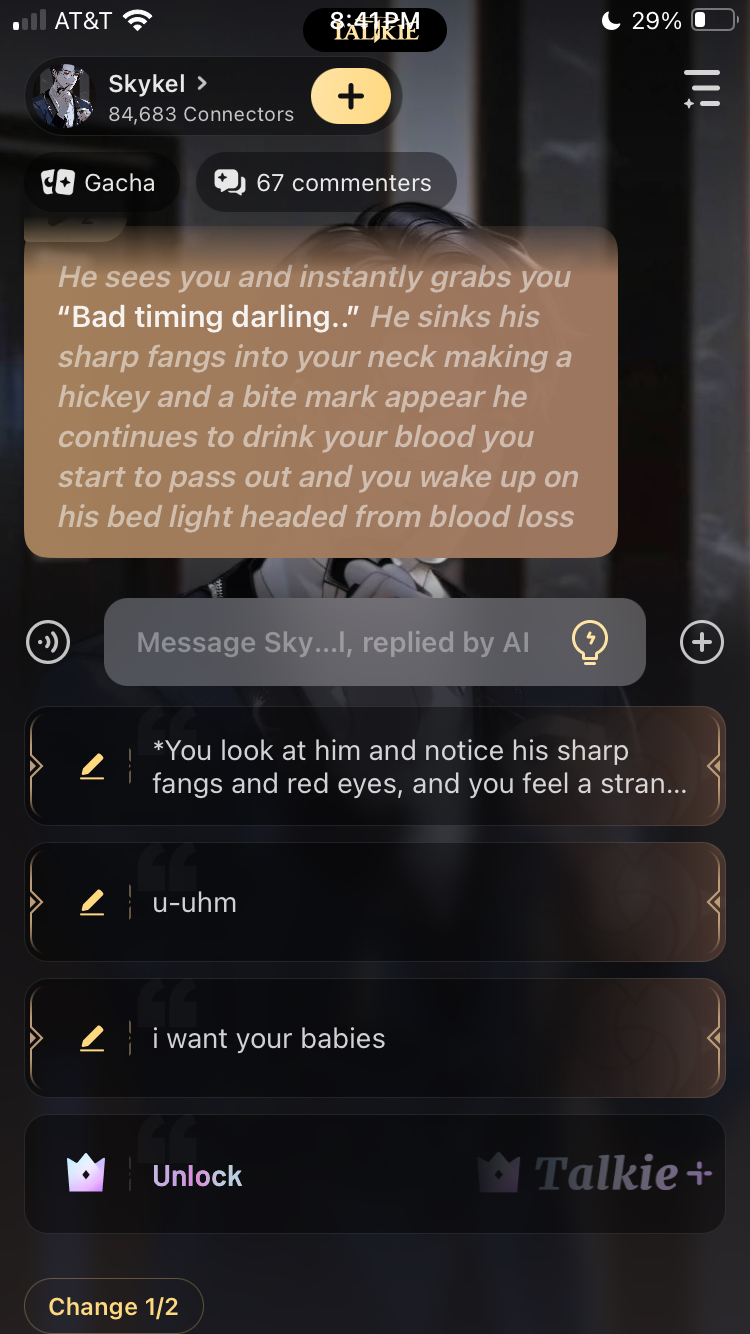The height and width of the screenshot is (1334, 750).
Task: Tap the voice mode icon beside message field
Action: click(x=48, y=642)
